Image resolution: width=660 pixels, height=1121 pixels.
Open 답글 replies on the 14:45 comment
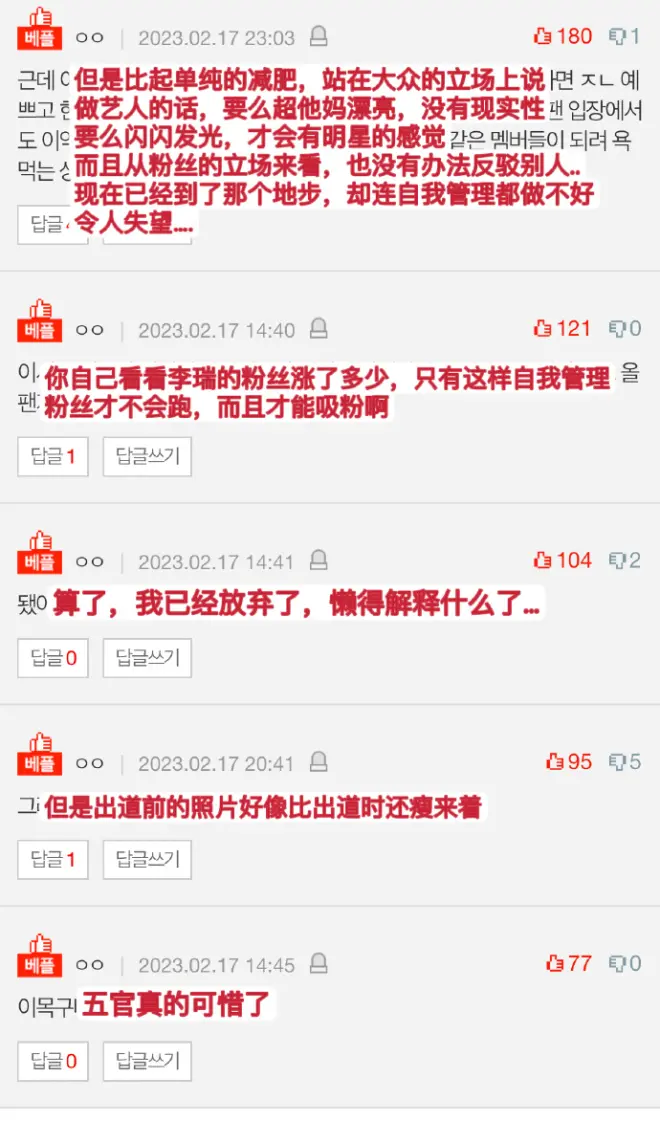(53, 1061)
